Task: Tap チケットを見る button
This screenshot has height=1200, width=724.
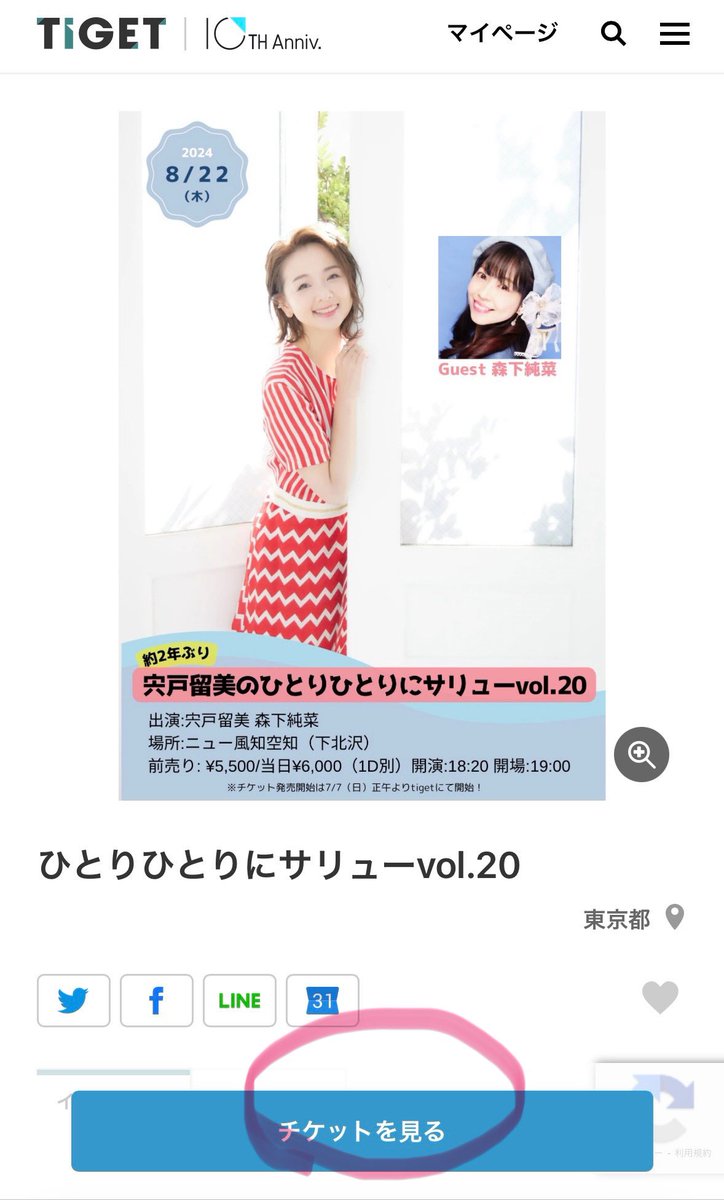Action: click(361, 1131)
